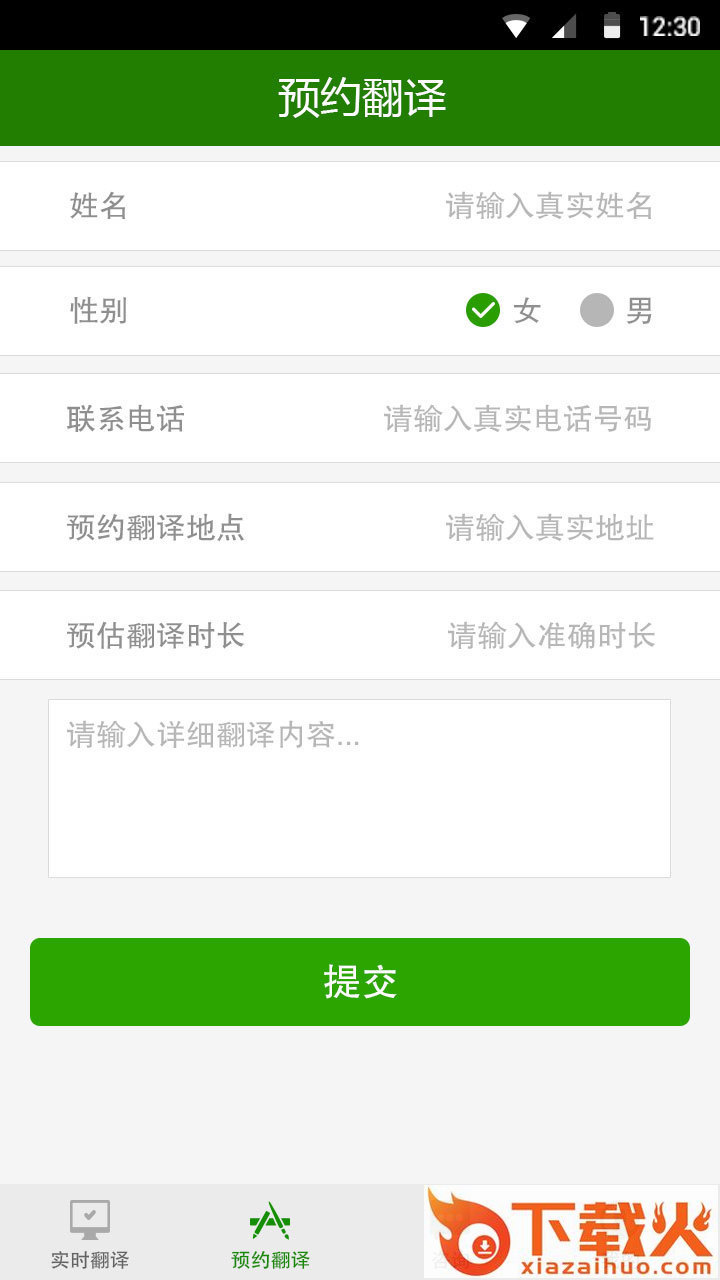The image size is (720, 1280).
Task: Open the 姓名 name input field
Action: pos(546,206)
